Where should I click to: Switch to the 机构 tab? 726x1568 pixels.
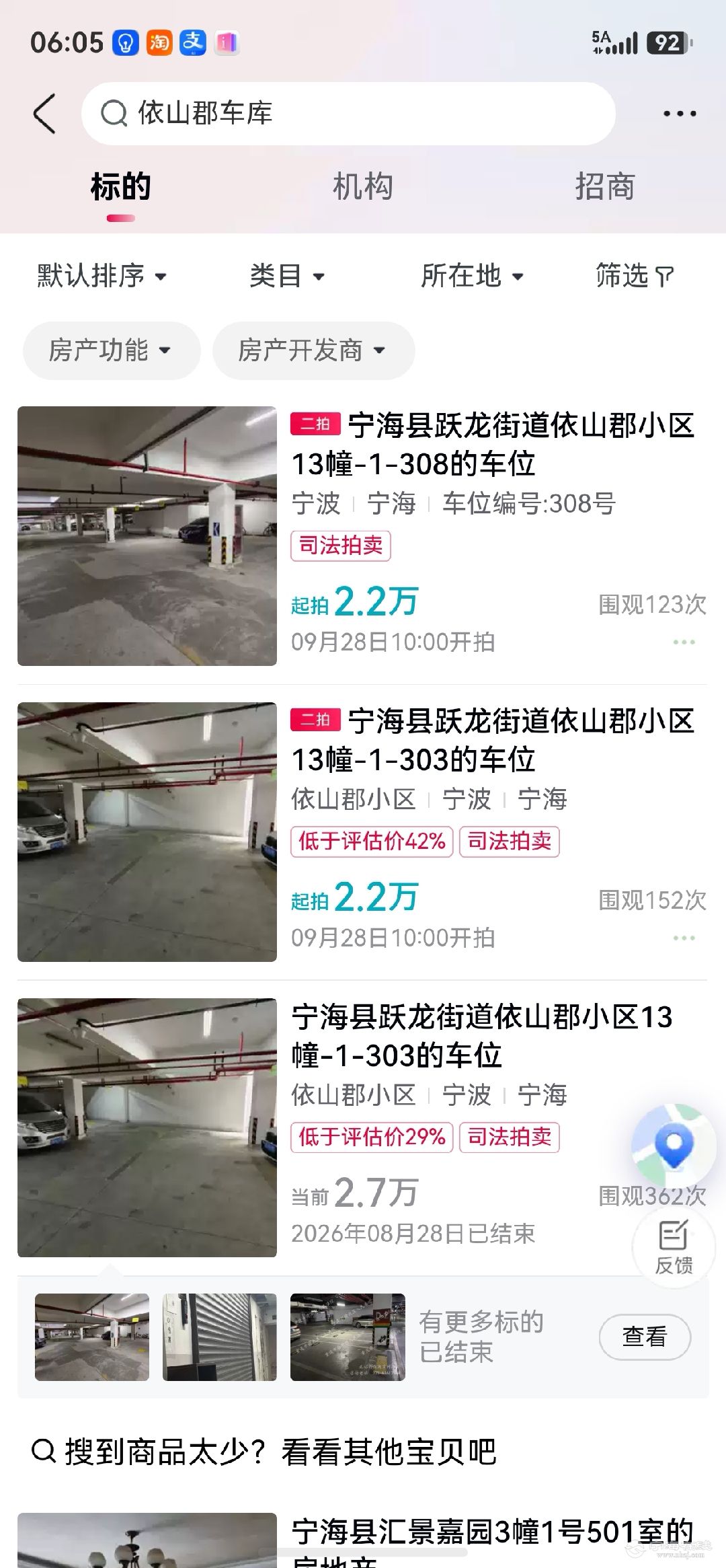[x=362, y=186]
